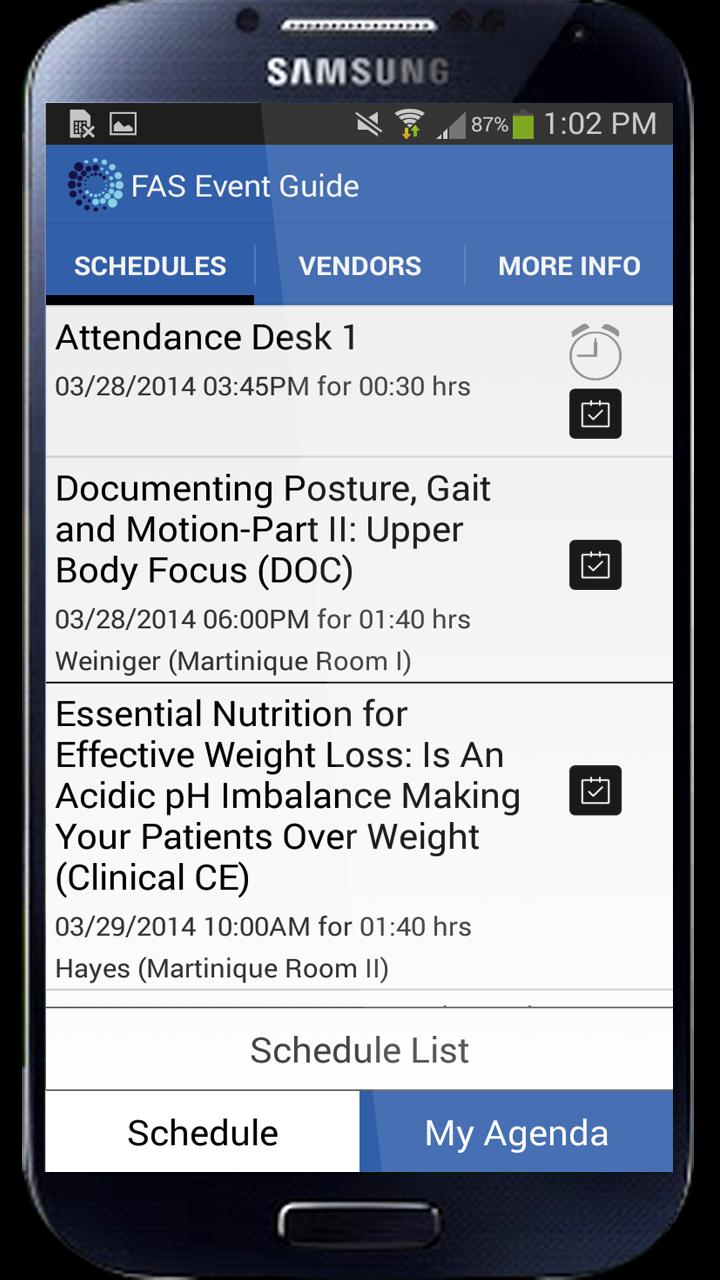Screen dimensions: 720x1280
Task: Set alarm reminder for Attendance Desk 1
Action: click(595, 352)
